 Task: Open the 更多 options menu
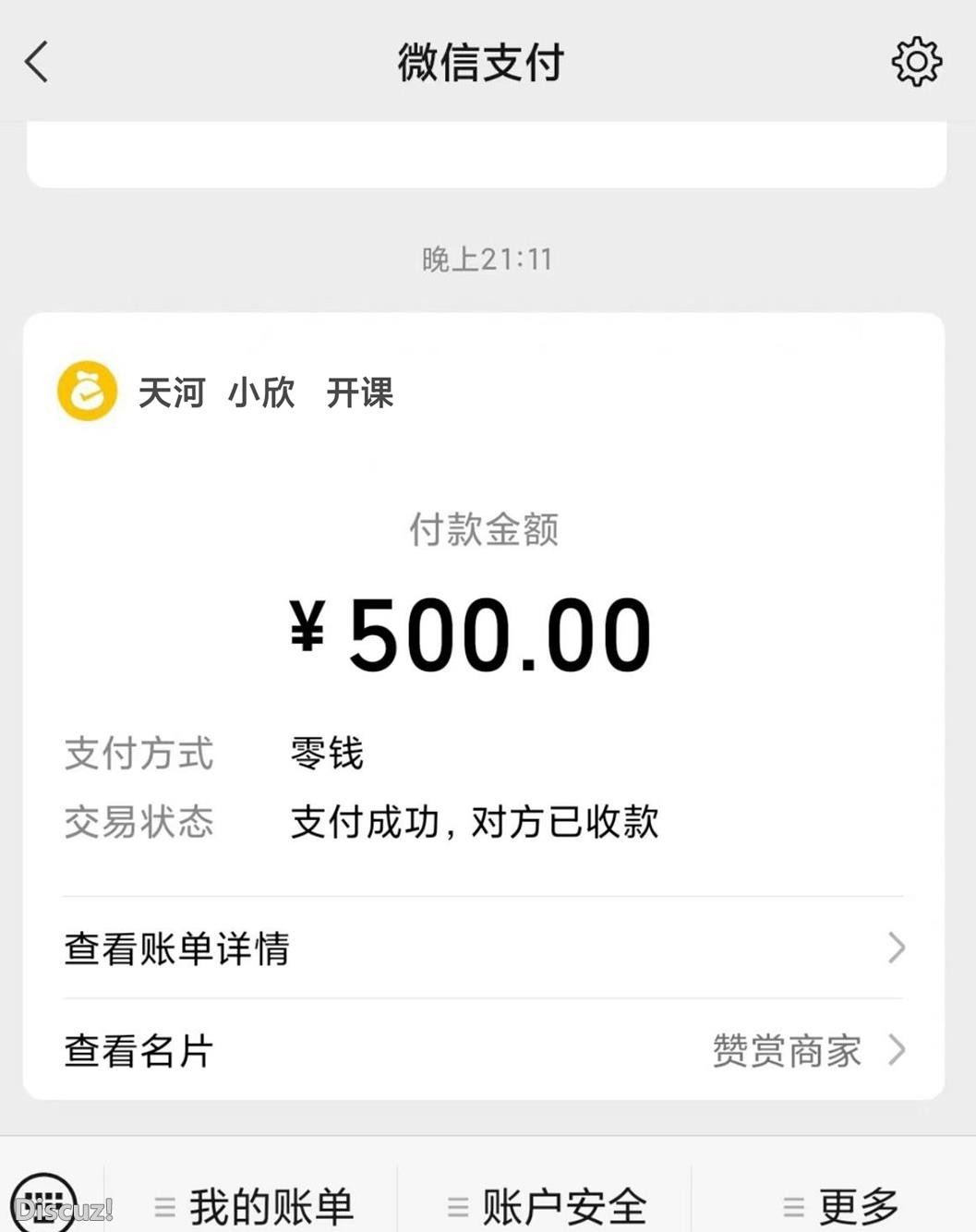tap(857, 1203)
